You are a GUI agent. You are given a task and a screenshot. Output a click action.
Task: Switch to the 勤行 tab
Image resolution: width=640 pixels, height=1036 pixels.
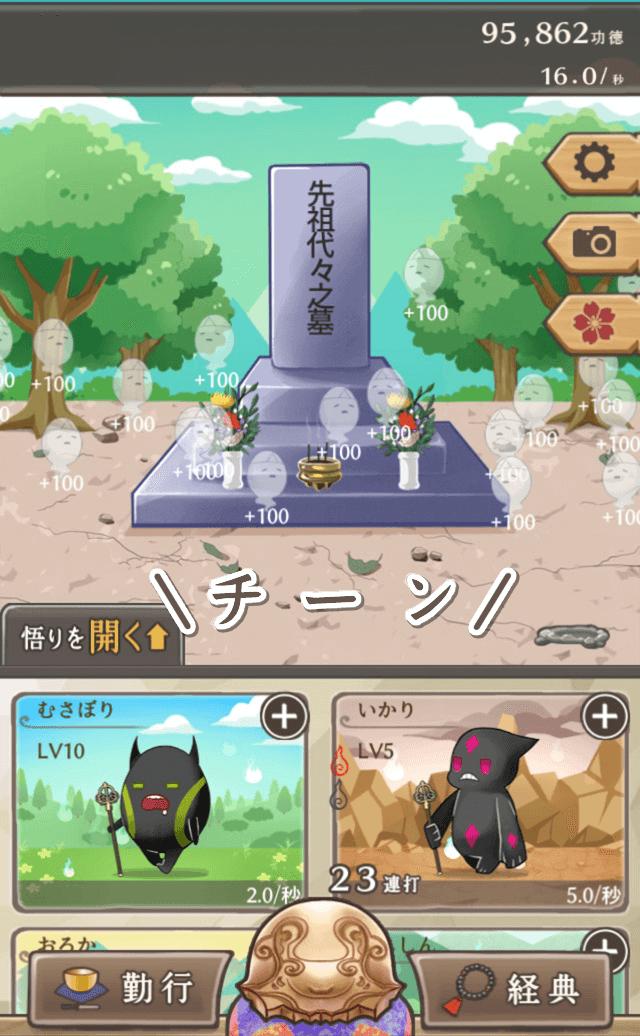tap(130, 989)
